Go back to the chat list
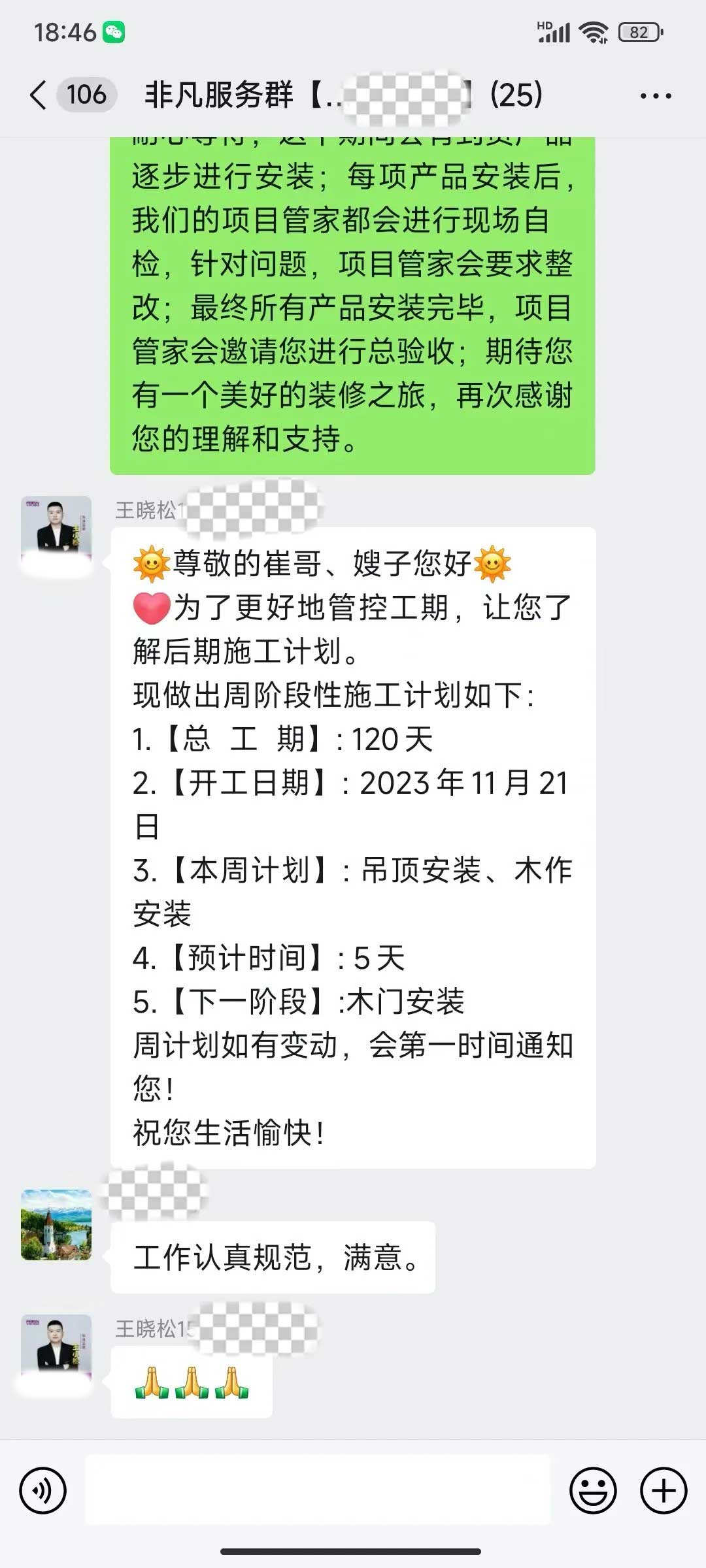This screenshot has height=1568, width=706. pos(39,95)
